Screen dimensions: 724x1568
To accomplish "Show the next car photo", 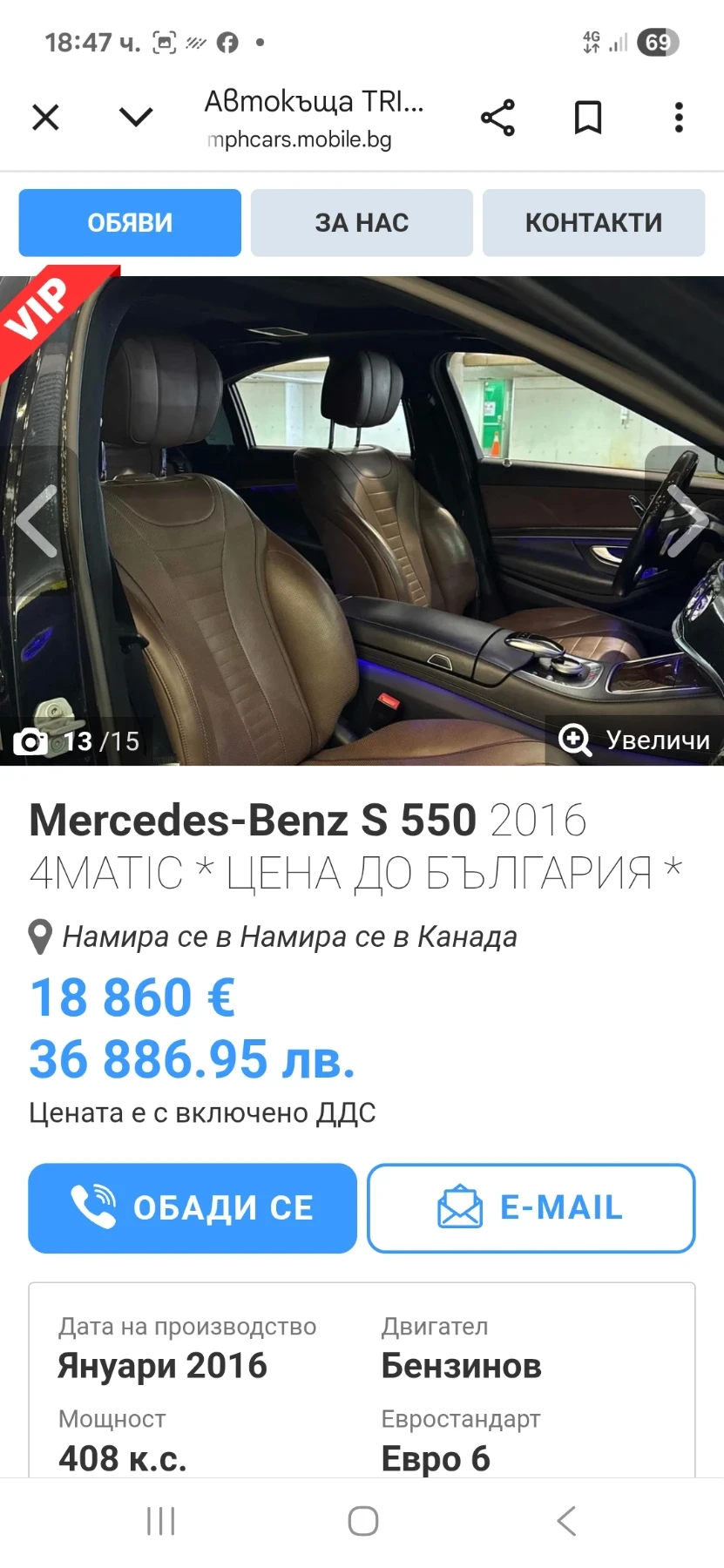I will click(x=687, y=521).
